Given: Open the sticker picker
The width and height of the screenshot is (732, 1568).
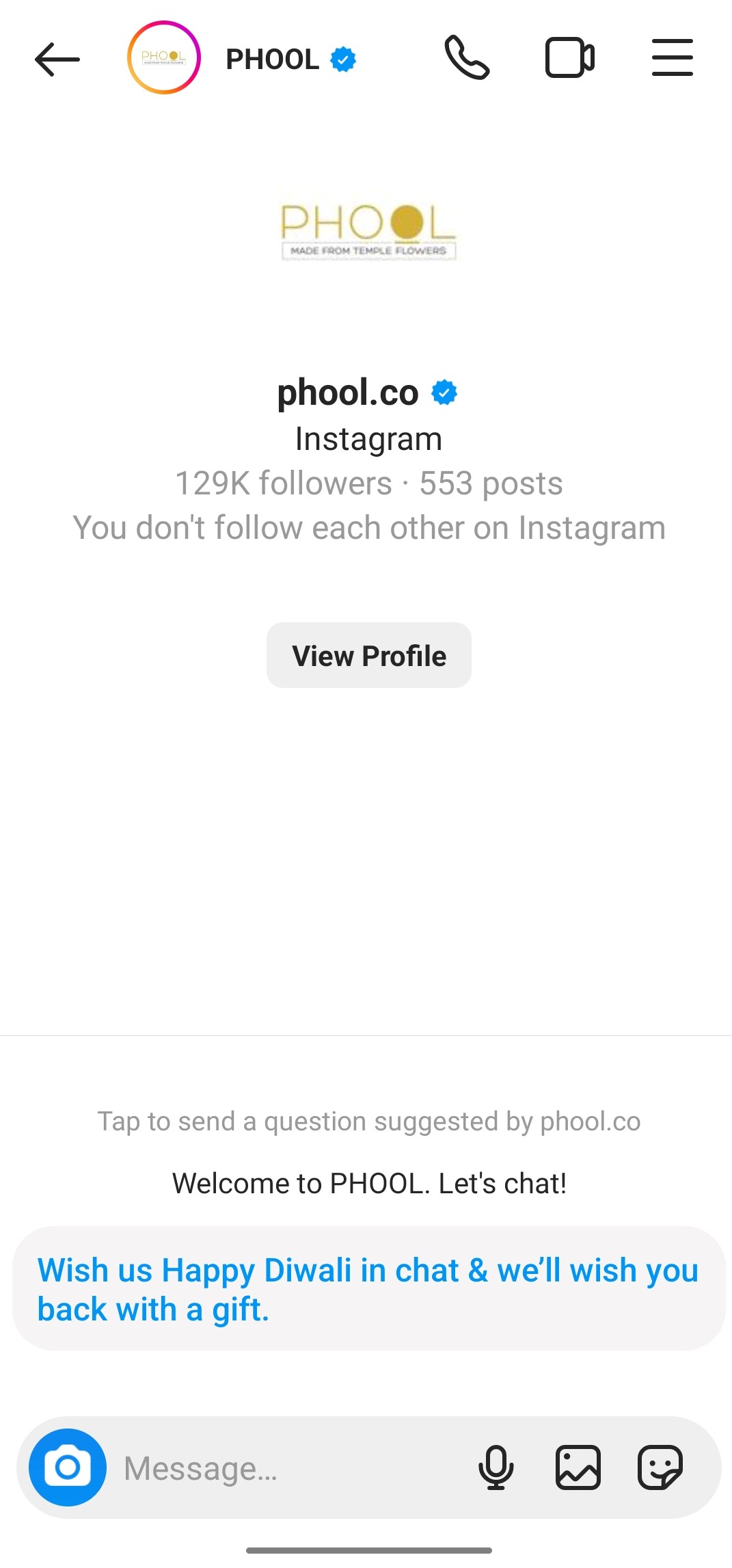Looking at the screenshot, I should click(660, 1467).
